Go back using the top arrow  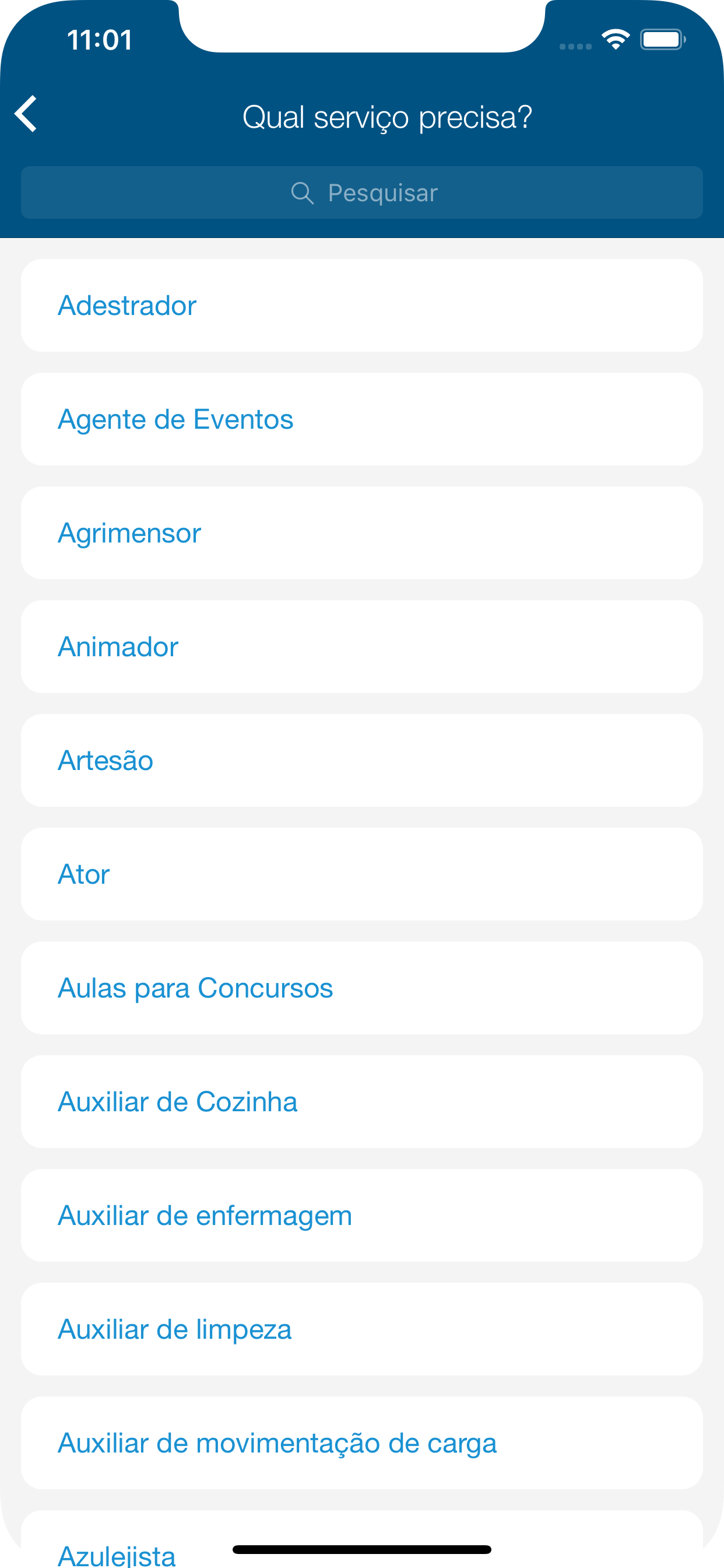(26, 114)
